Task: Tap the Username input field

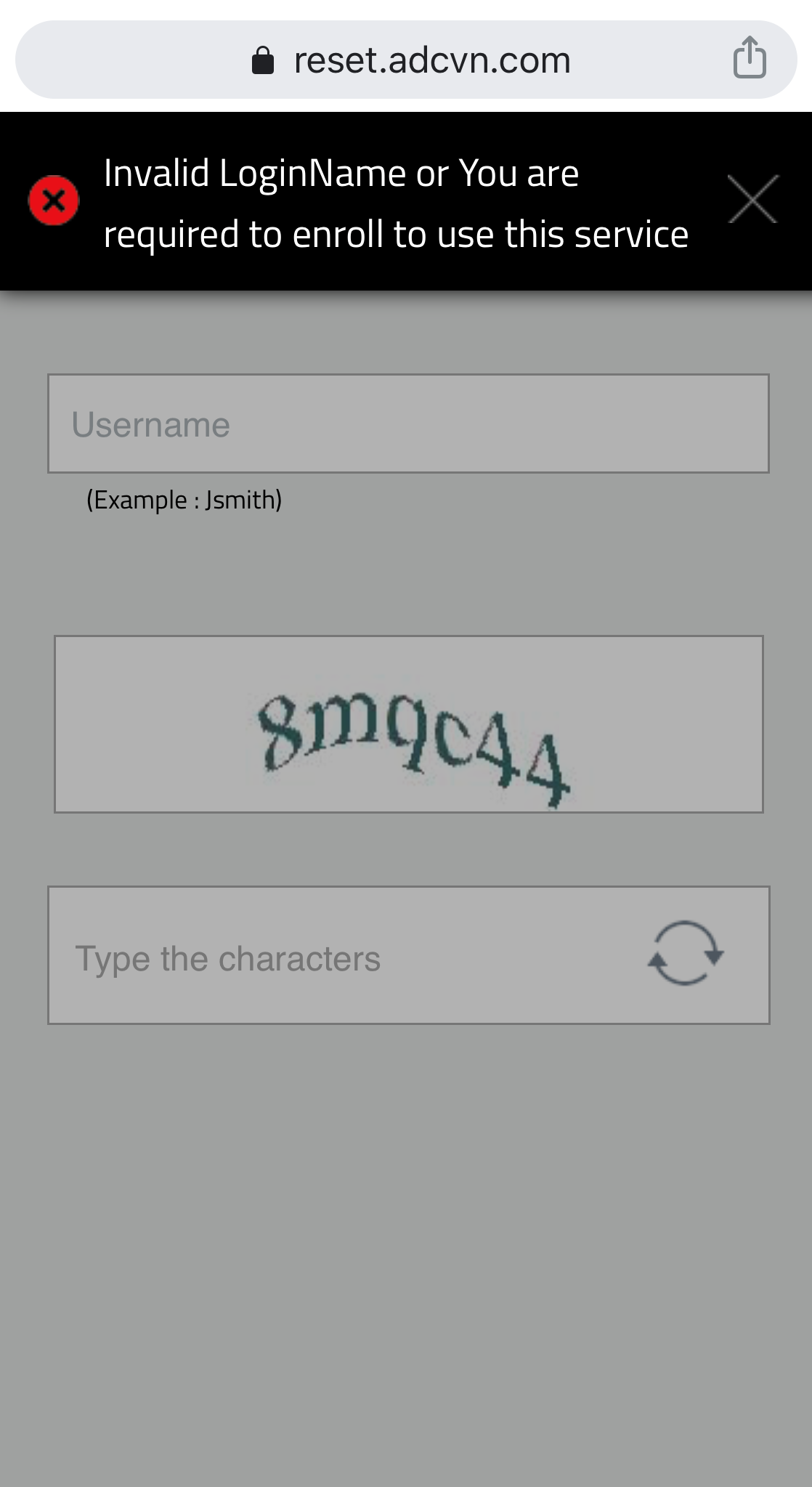Action: tap(407, 424)
